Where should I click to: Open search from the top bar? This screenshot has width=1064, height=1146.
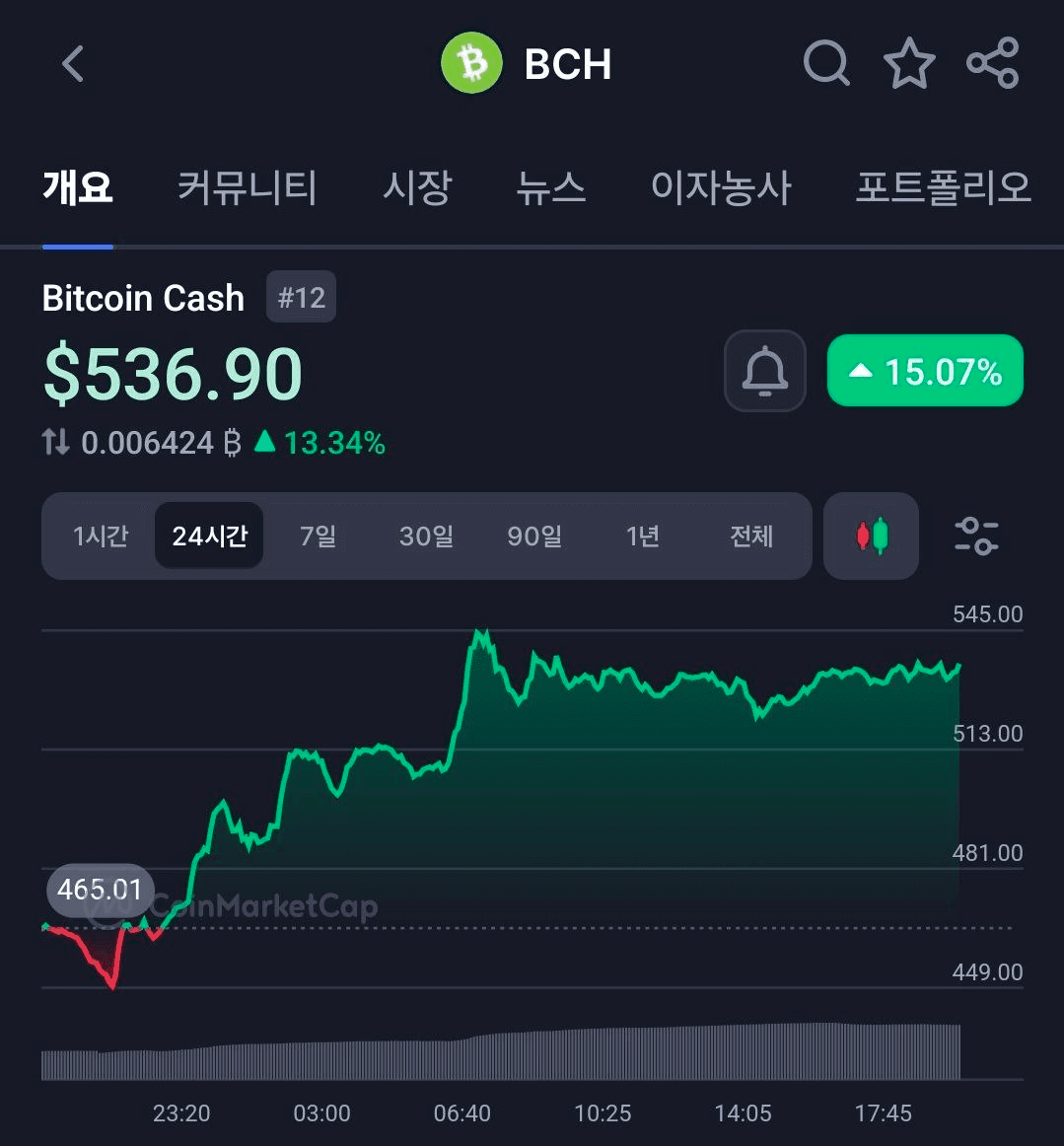(x=826, y=63)
